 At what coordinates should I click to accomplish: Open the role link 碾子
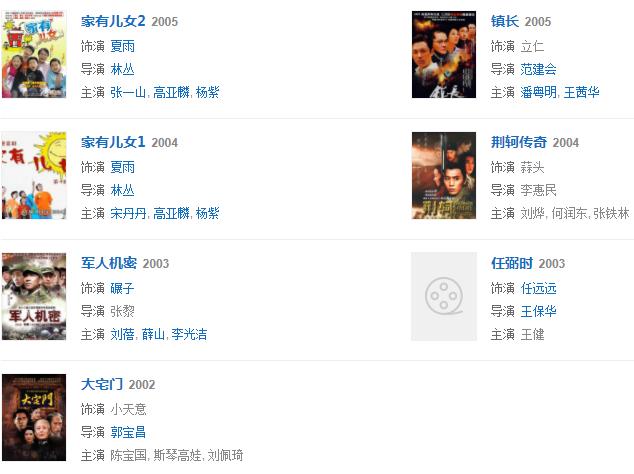[x=122, y=287]
